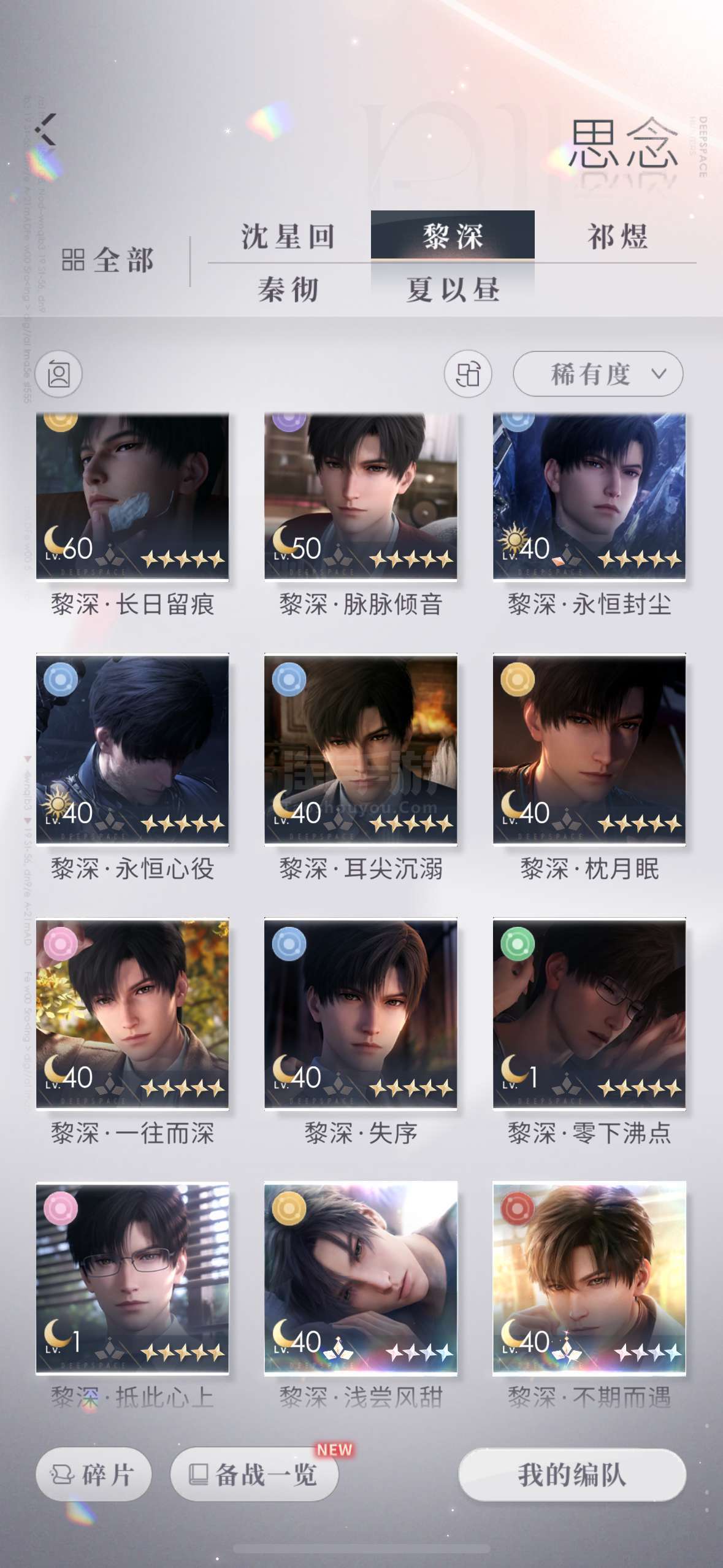
Task: Open the card 黎深·永恒心役
Action: coord(132,750)
